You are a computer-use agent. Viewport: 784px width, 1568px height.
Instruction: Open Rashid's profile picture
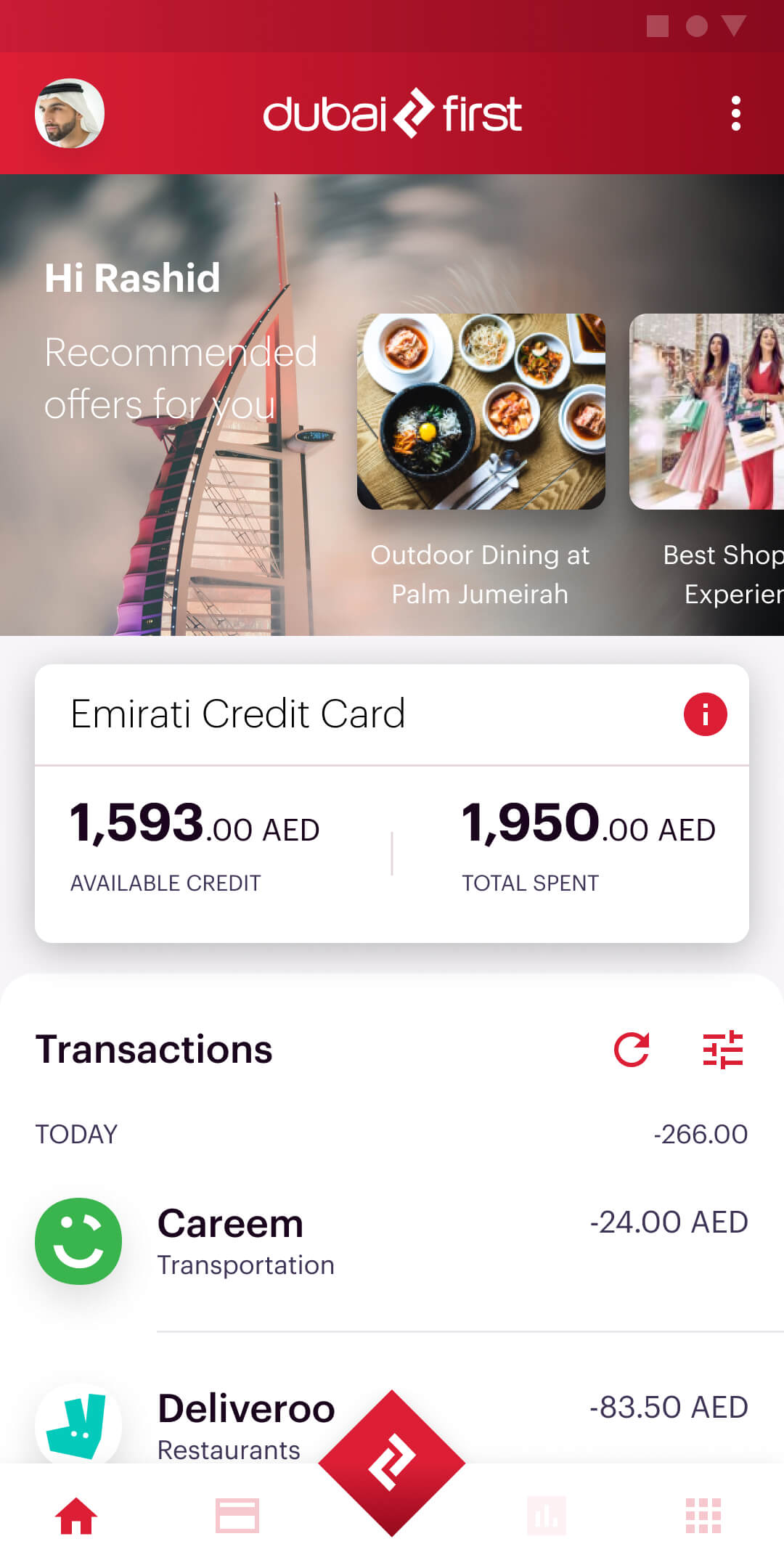(70, 113)
